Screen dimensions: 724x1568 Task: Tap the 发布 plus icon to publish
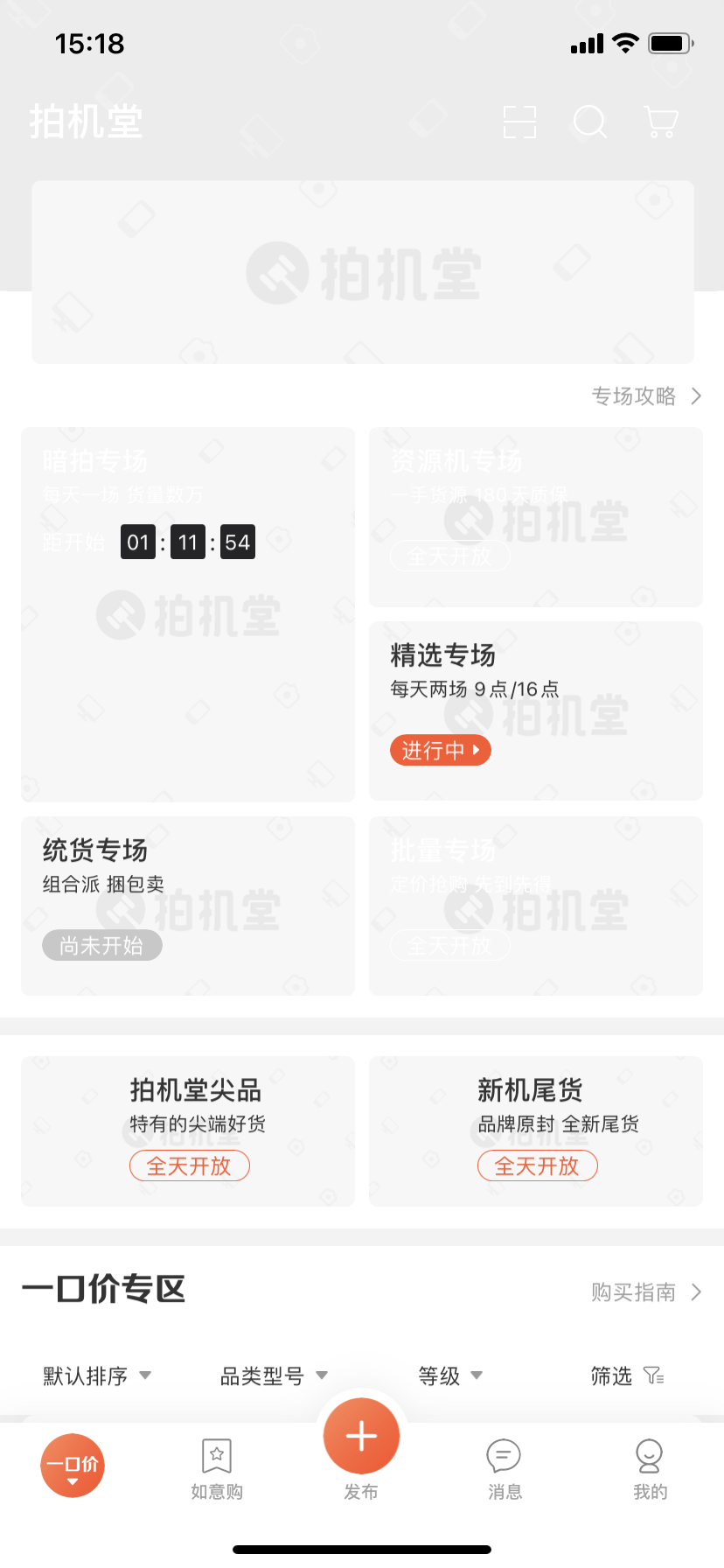361,1435
